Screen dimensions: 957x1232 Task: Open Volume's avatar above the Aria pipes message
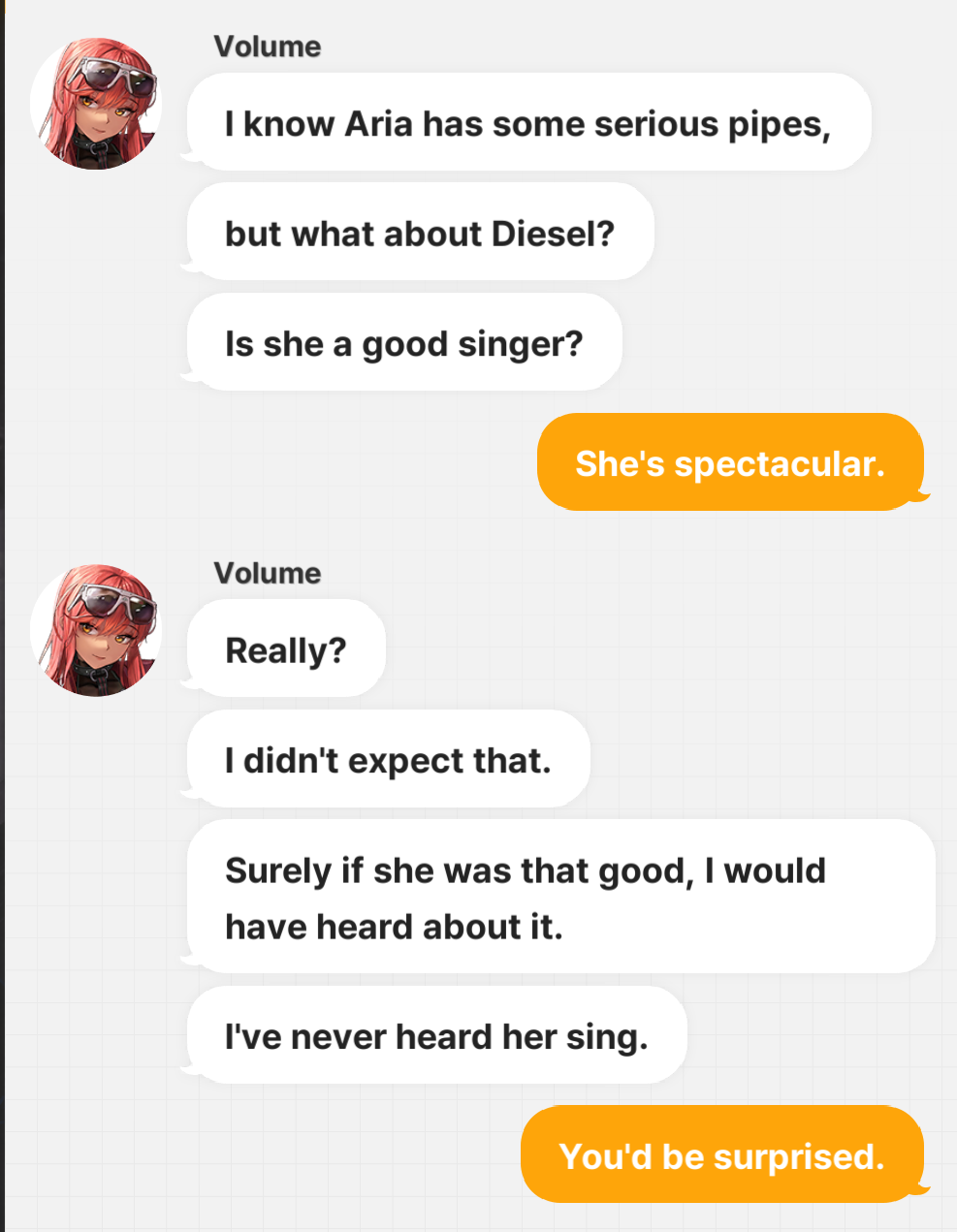96,104
